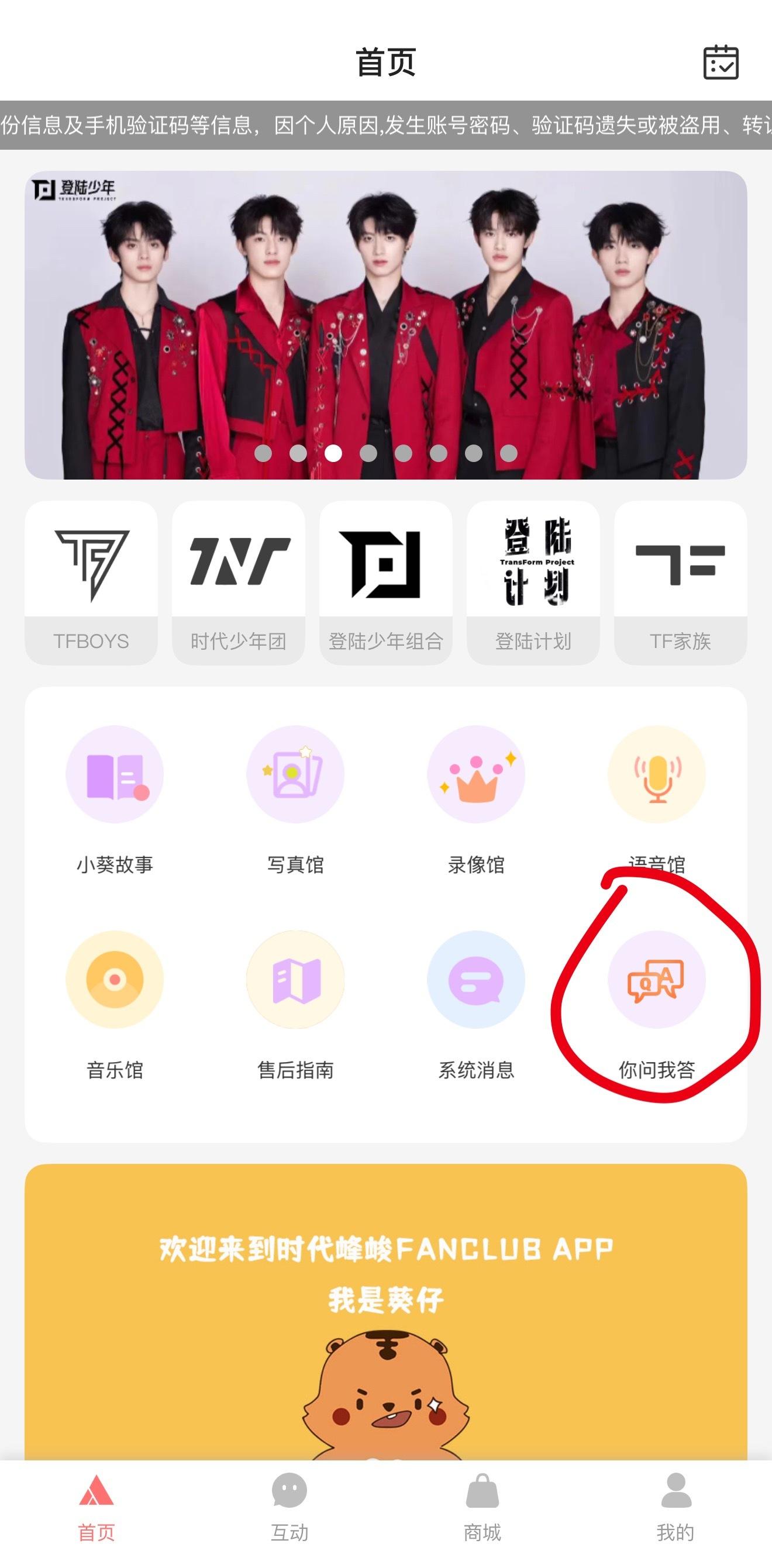This screenshot has width=772, height=1568.
Task: Open 小葵故事 section
Action: pos(115,797)
